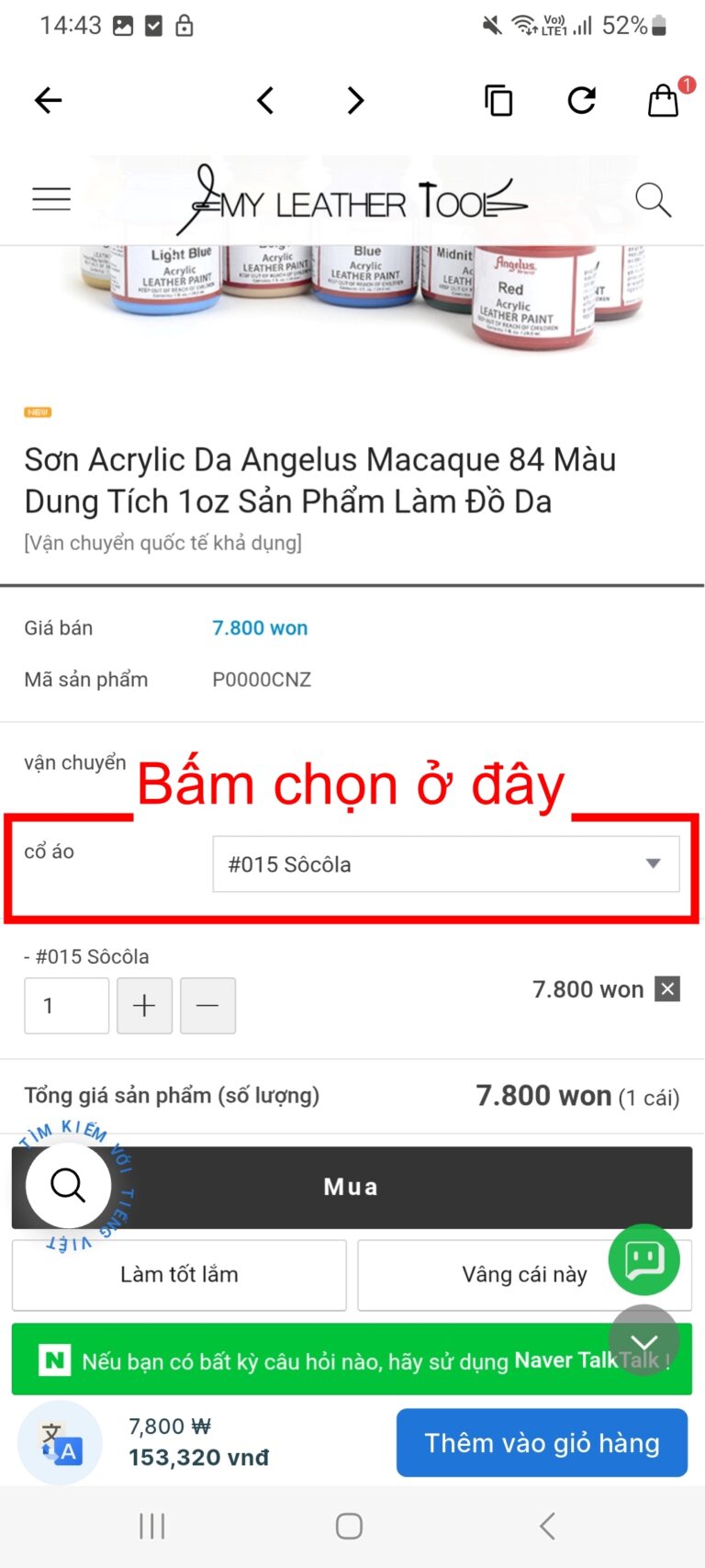Navigate to the previous page chevron

tap(265, 100)
